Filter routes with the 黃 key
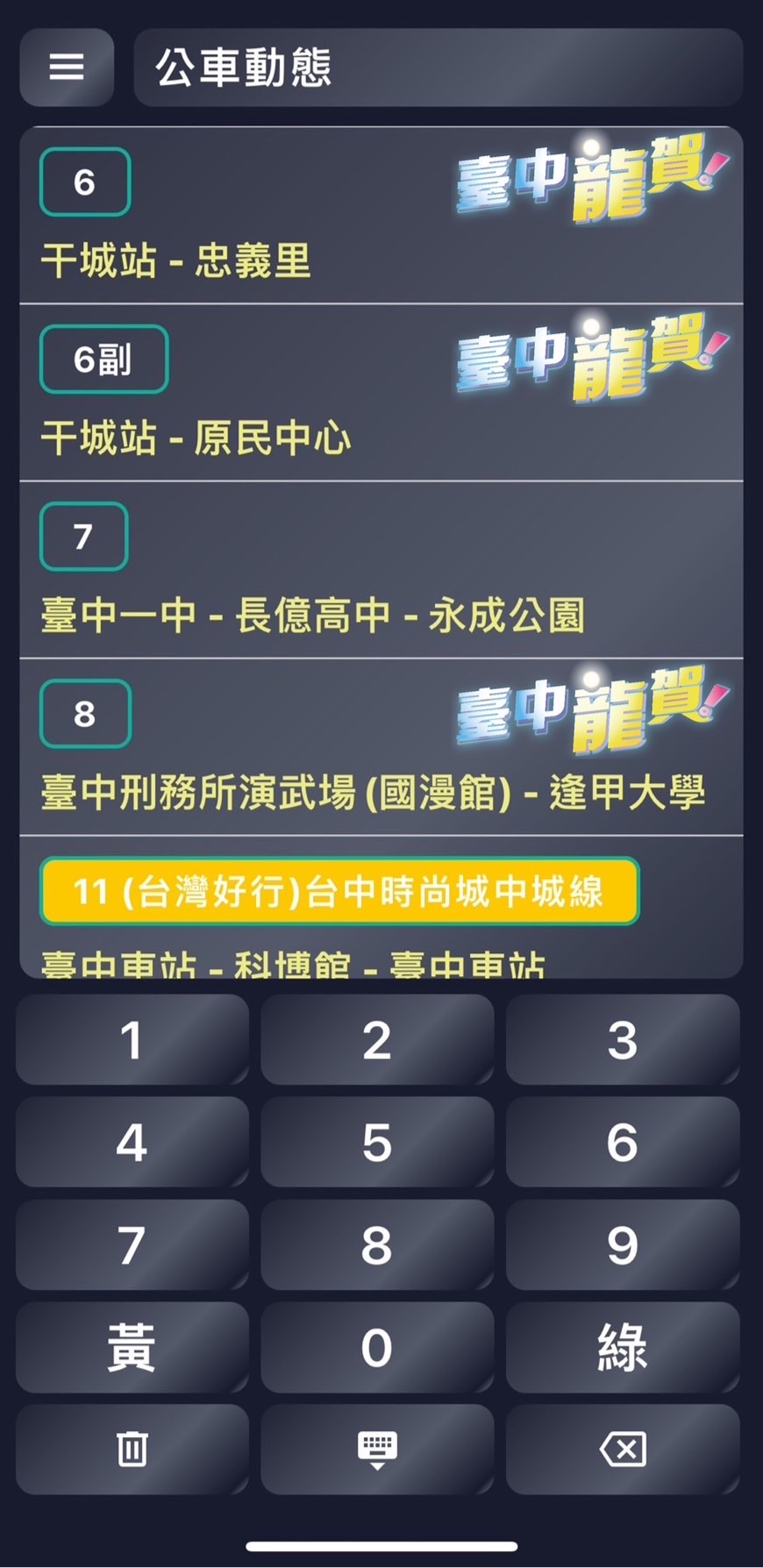 point(132,1347)
